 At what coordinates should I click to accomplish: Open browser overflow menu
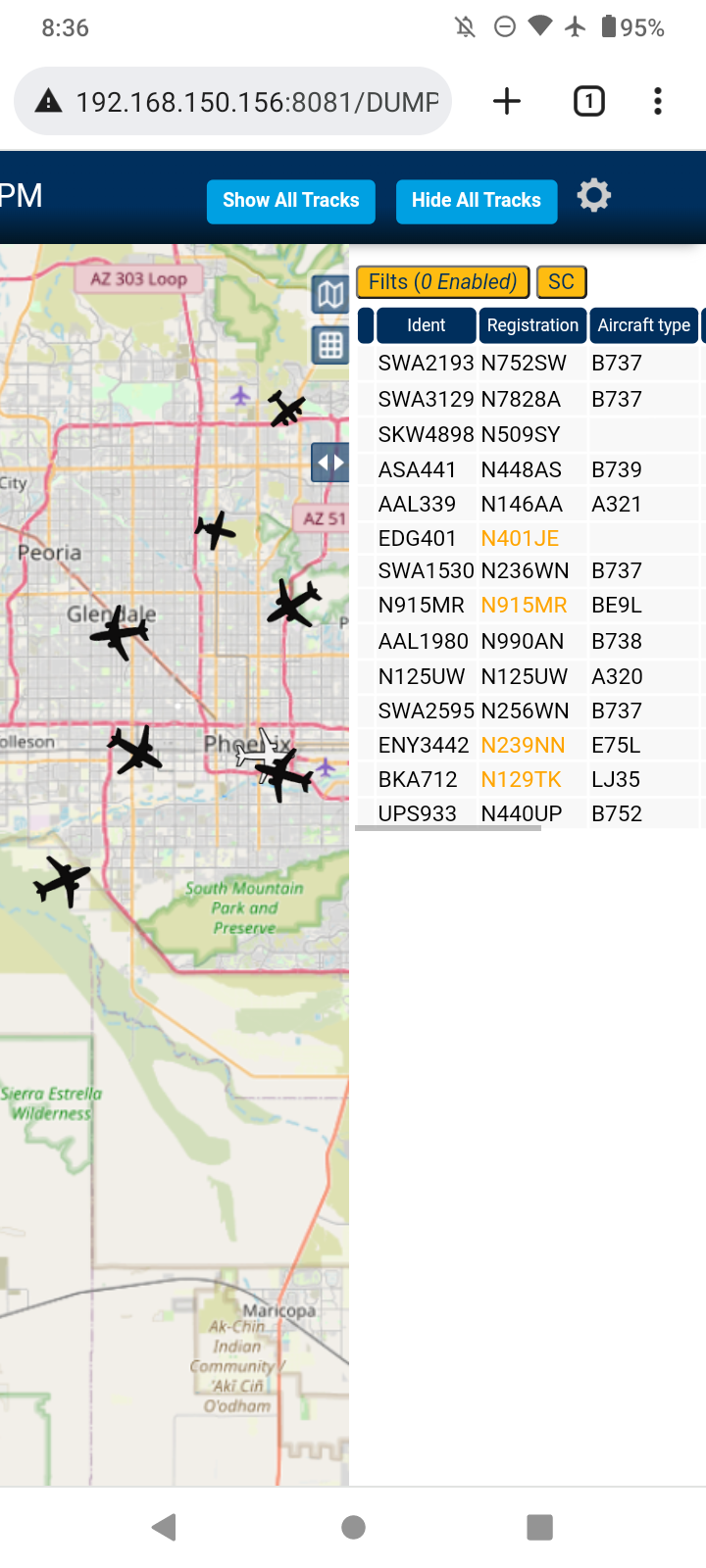click(658, 101)
